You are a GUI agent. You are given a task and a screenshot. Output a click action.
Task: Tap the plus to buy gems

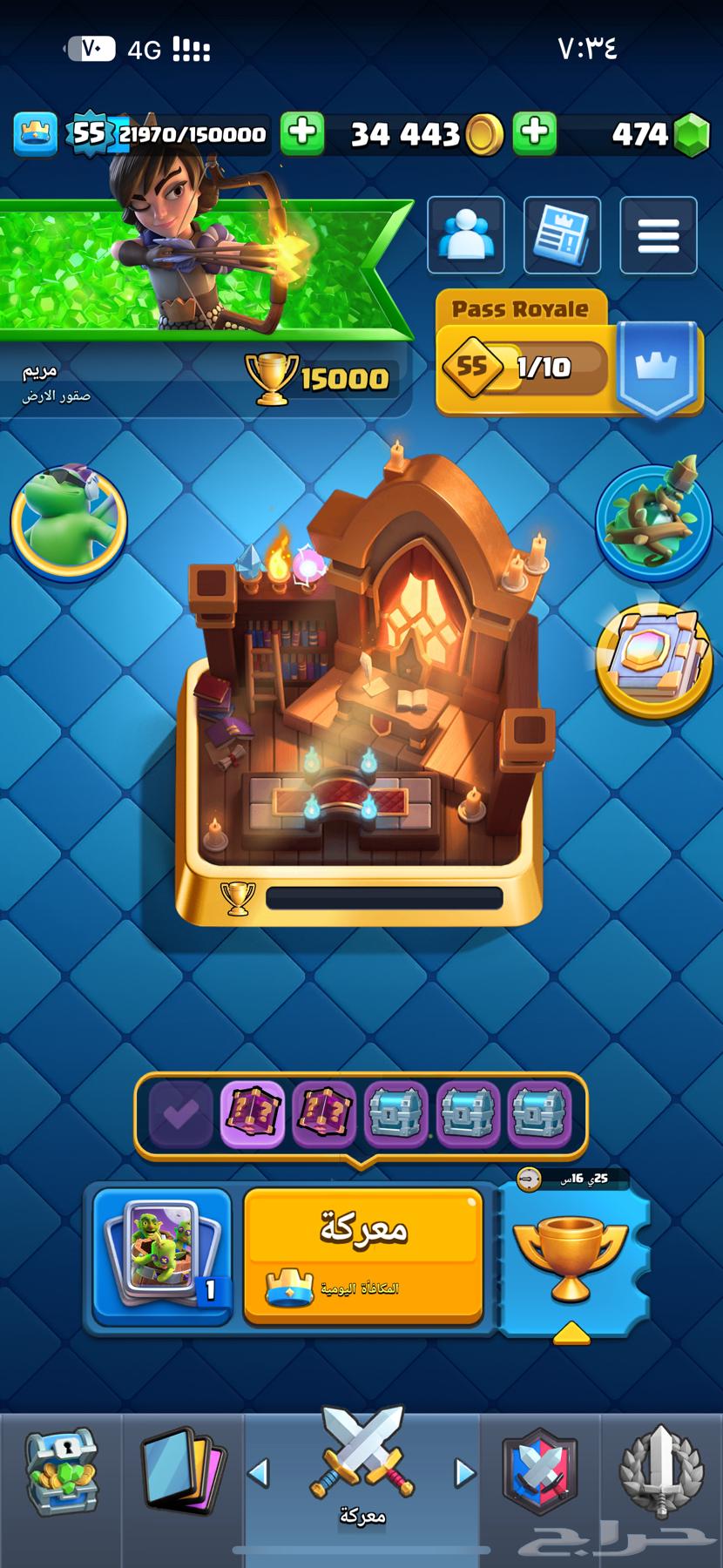535,133
